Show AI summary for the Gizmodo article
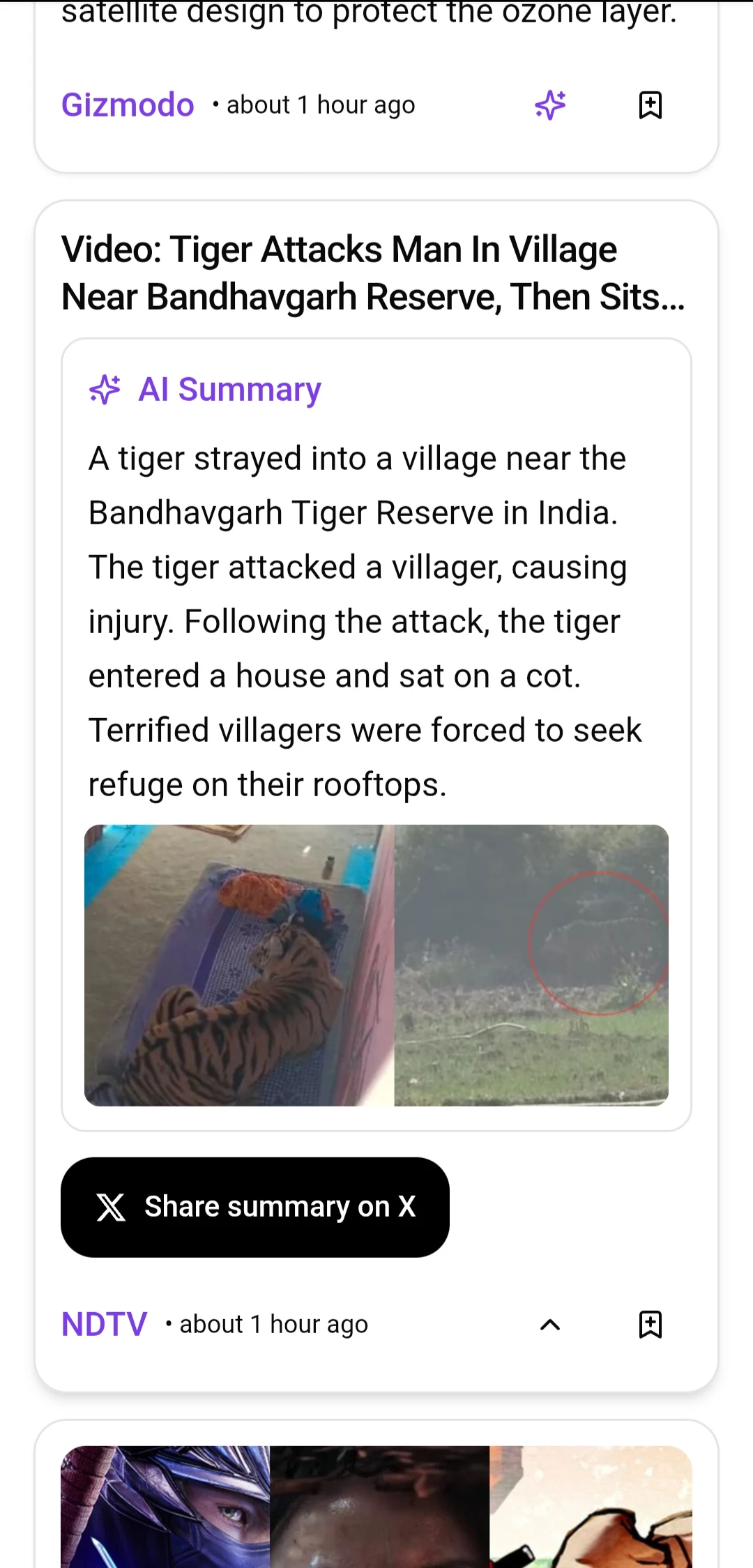The image size is (753, 1568). tap(550, 105)
